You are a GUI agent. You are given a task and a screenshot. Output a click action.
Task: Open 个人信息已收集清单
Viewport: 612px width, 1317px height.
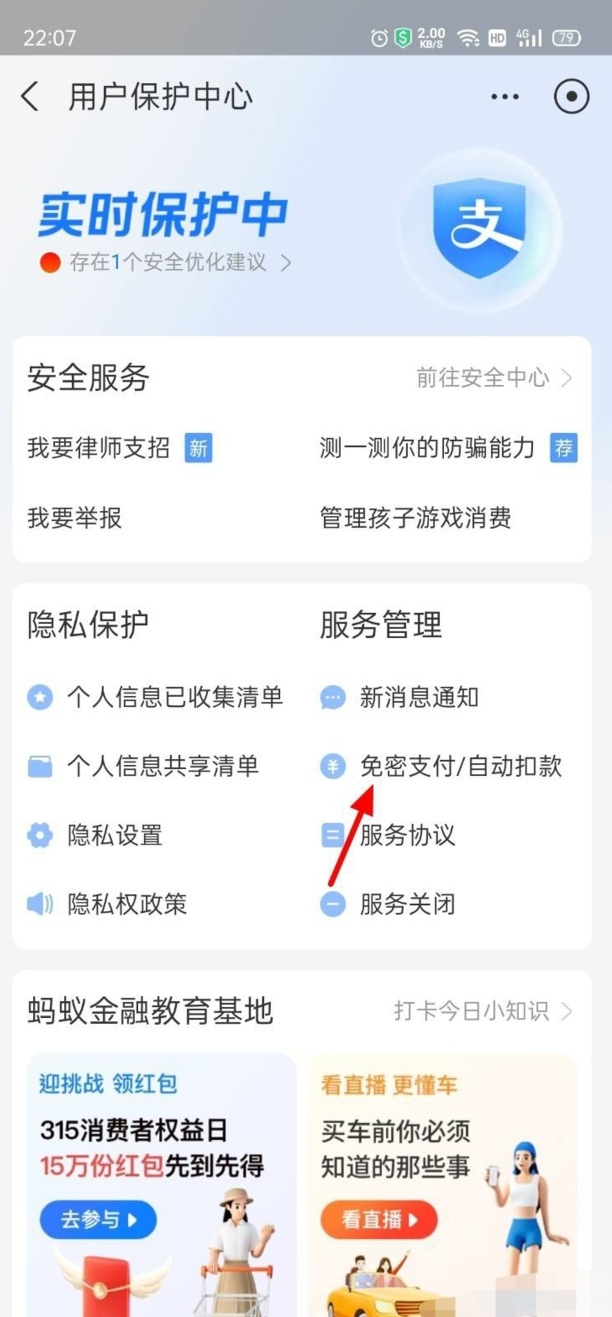[155, 697]
